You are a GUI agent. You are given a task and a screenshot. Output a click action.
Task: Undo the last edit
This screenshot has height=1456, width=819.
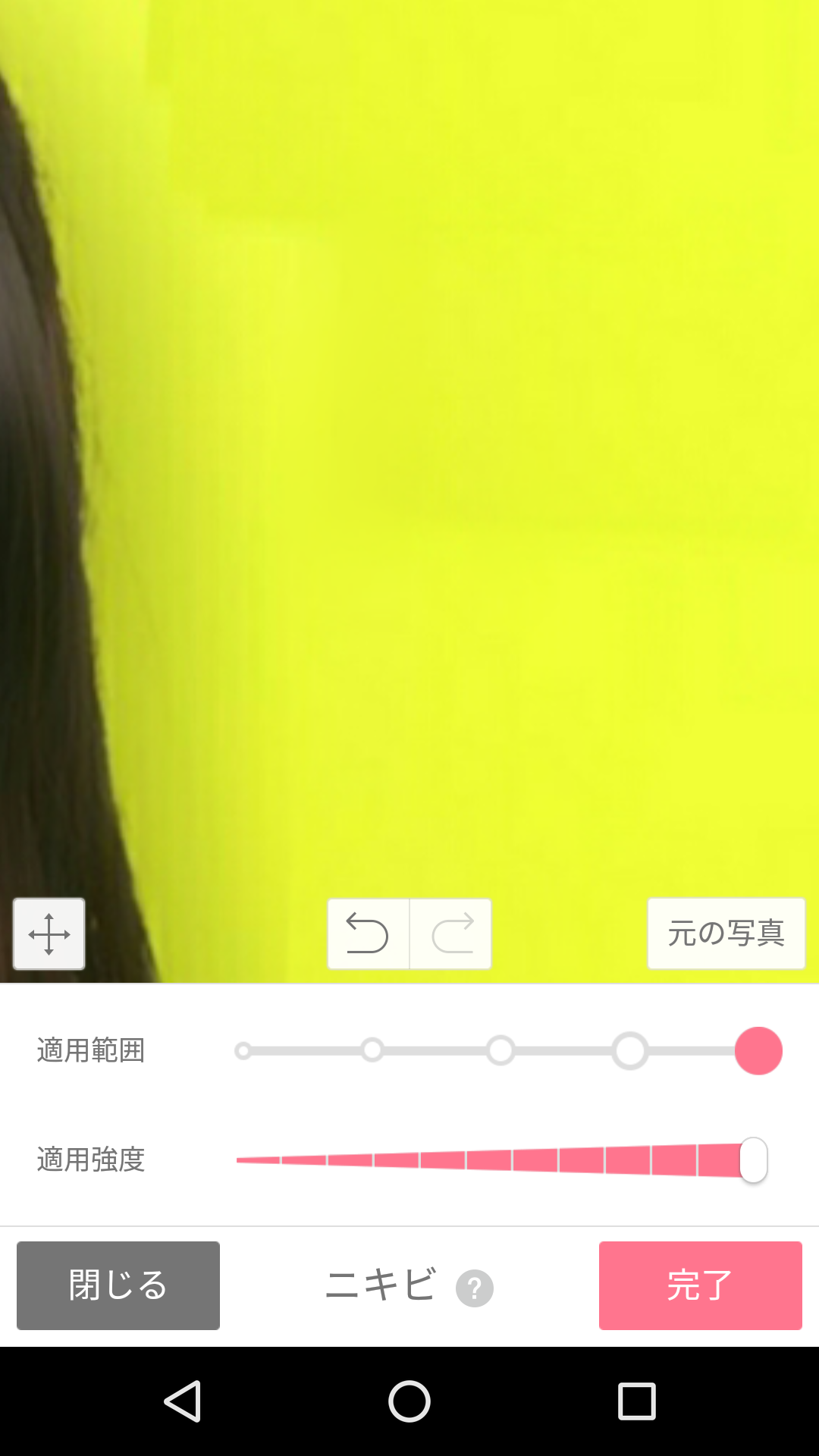coord(368,934)
